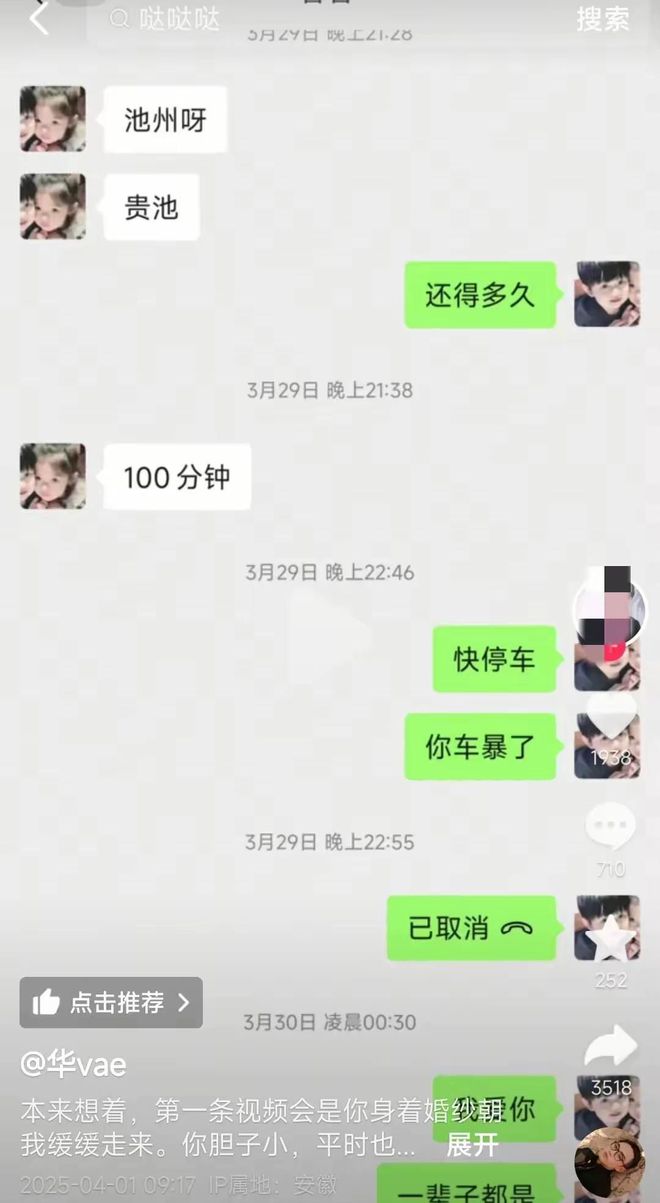Tap the 点击推荐 button
This screenshot has height=1203, width=660.
(x=111, y=1003)
